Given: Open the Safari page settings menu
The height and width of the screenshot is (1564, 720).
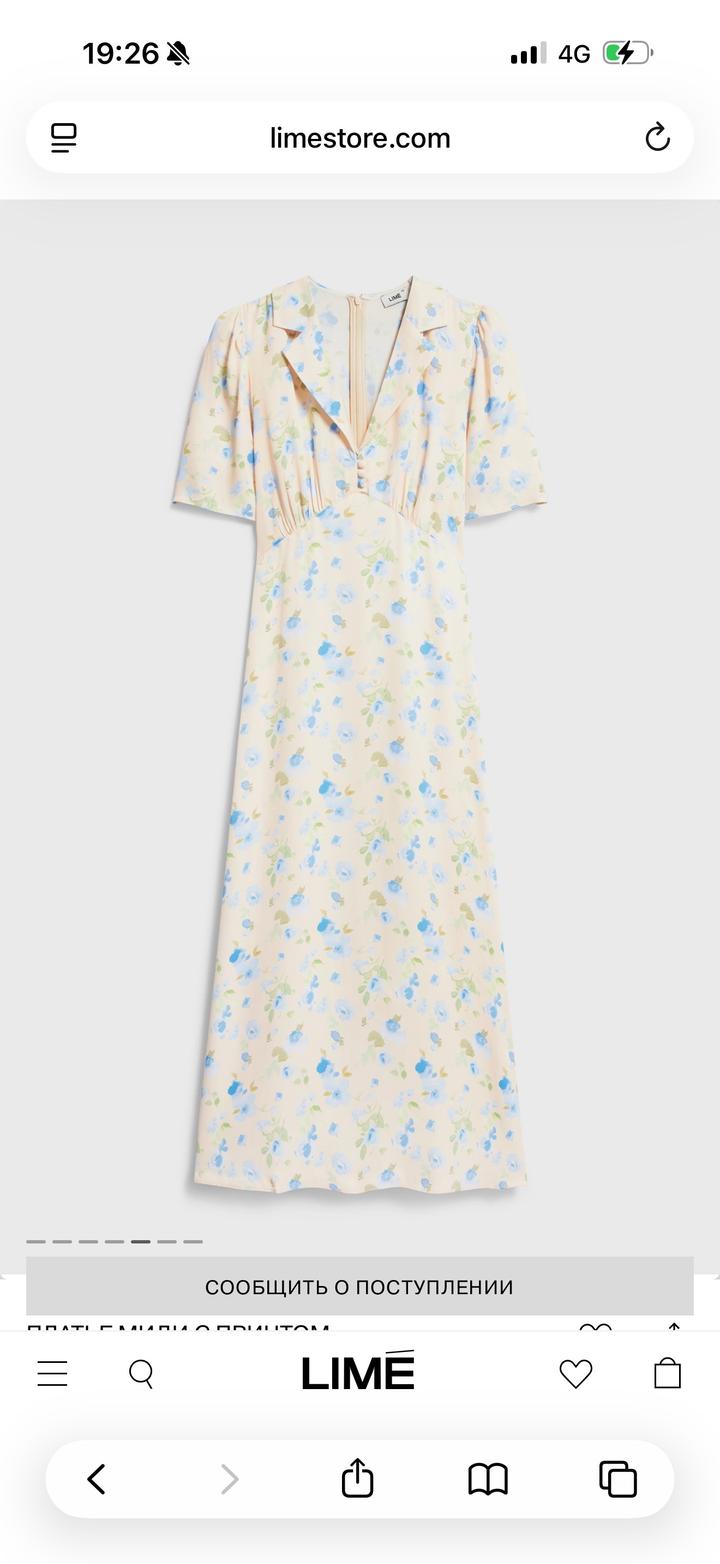Looking at the screenshot, I should point(64,138).
